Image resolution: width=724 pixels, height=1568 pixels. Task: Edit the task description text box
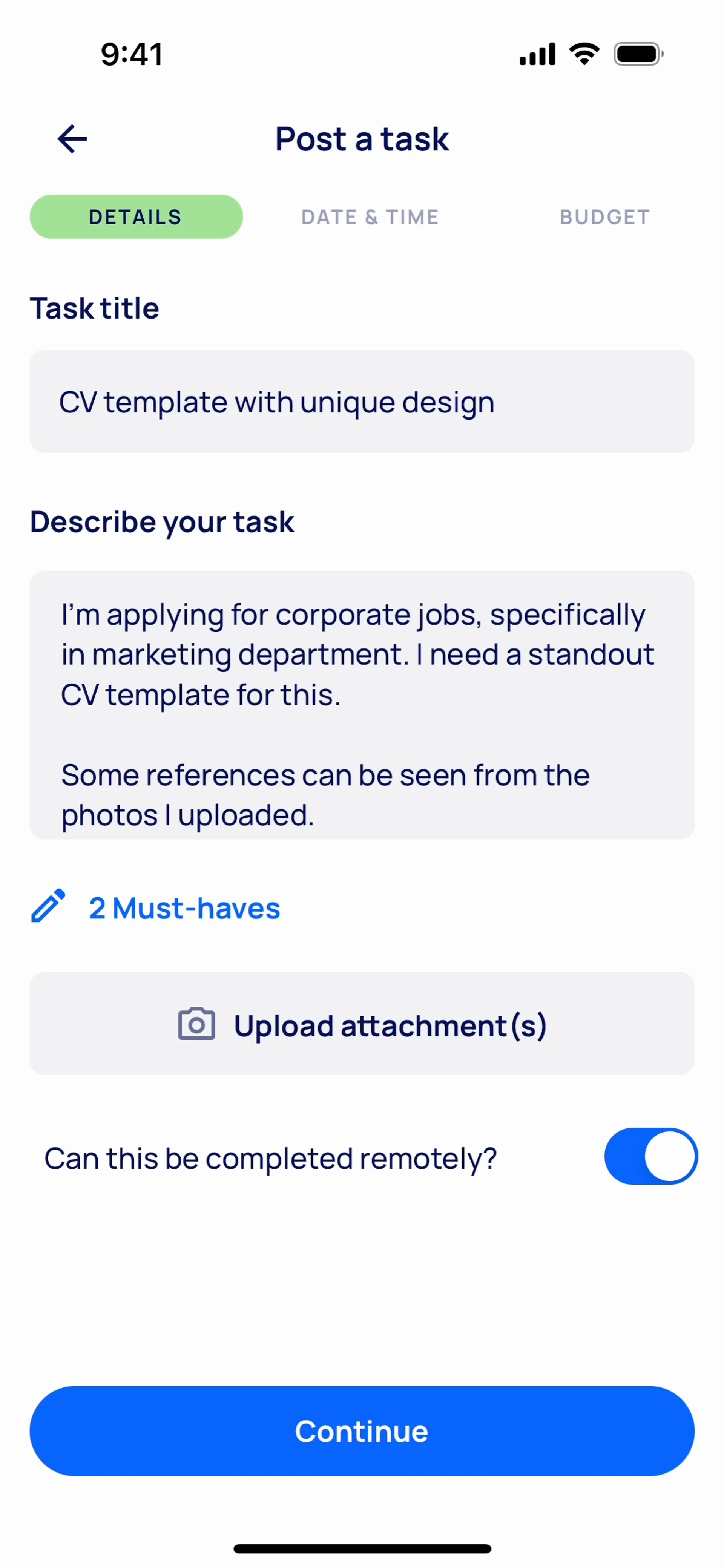click(x=362, y=704)
